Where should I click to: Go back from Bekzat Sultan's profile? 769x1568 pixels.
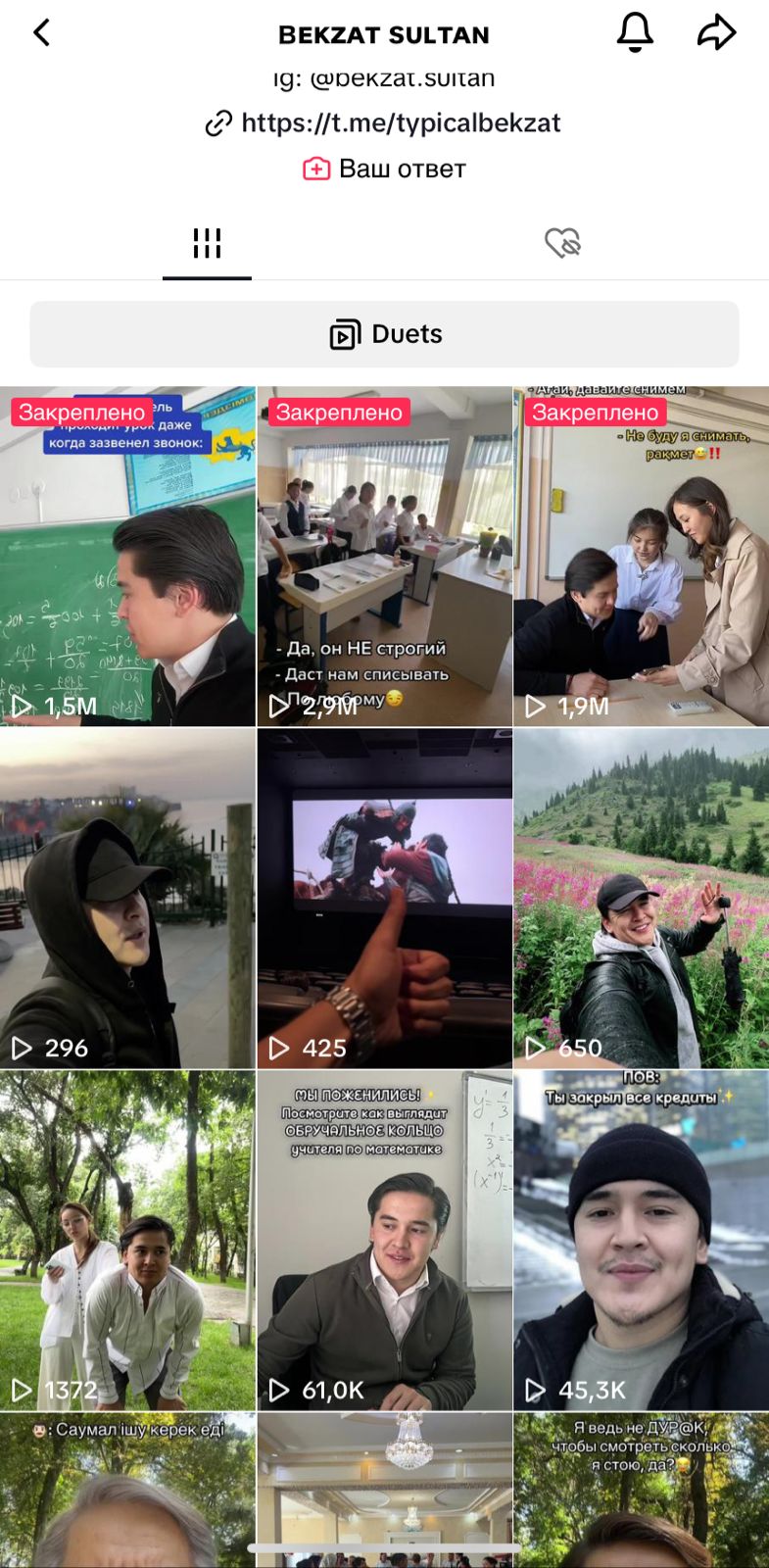click(x=41, y=33)
